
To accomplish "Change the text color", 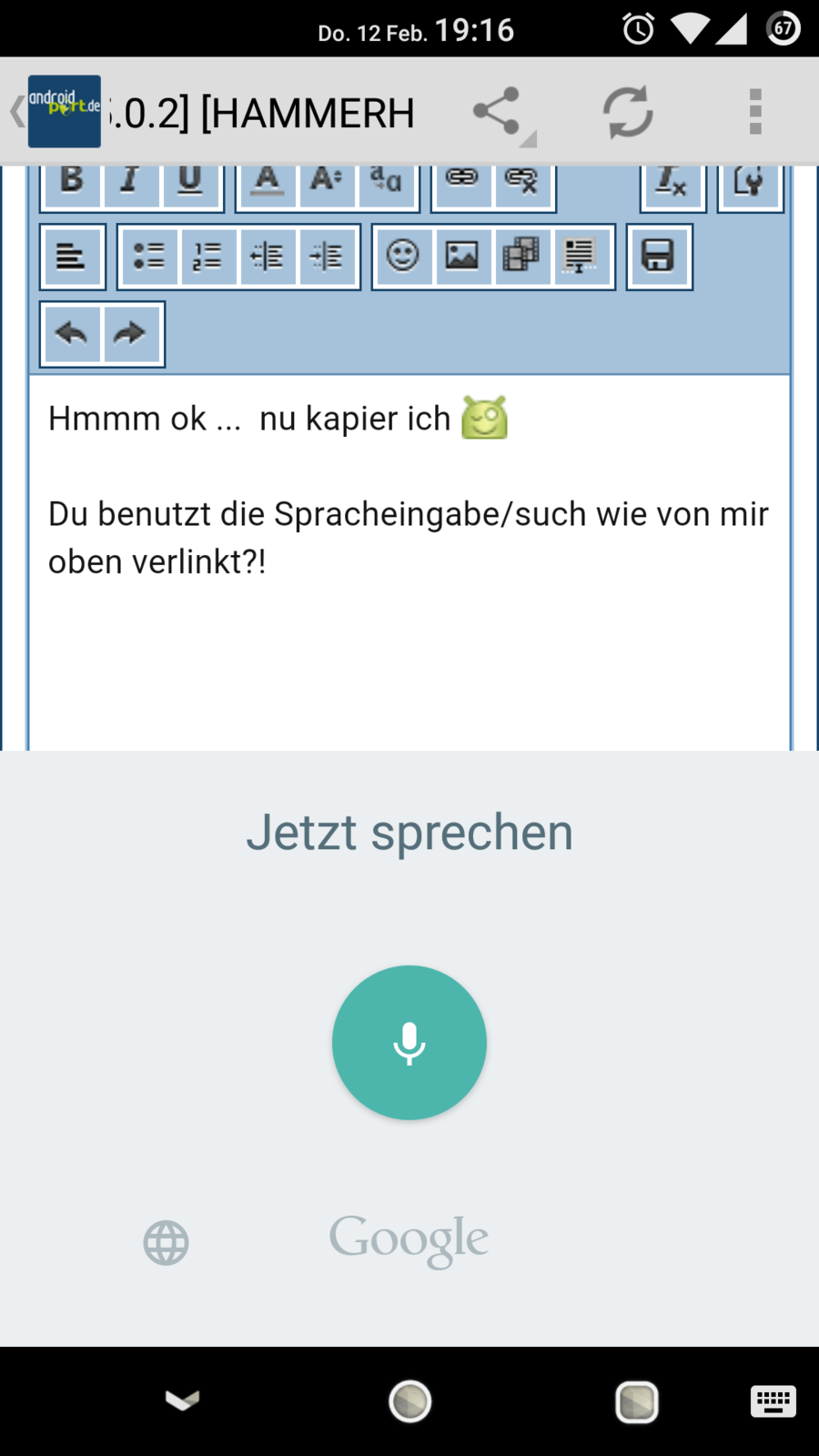I will point(267,182).
